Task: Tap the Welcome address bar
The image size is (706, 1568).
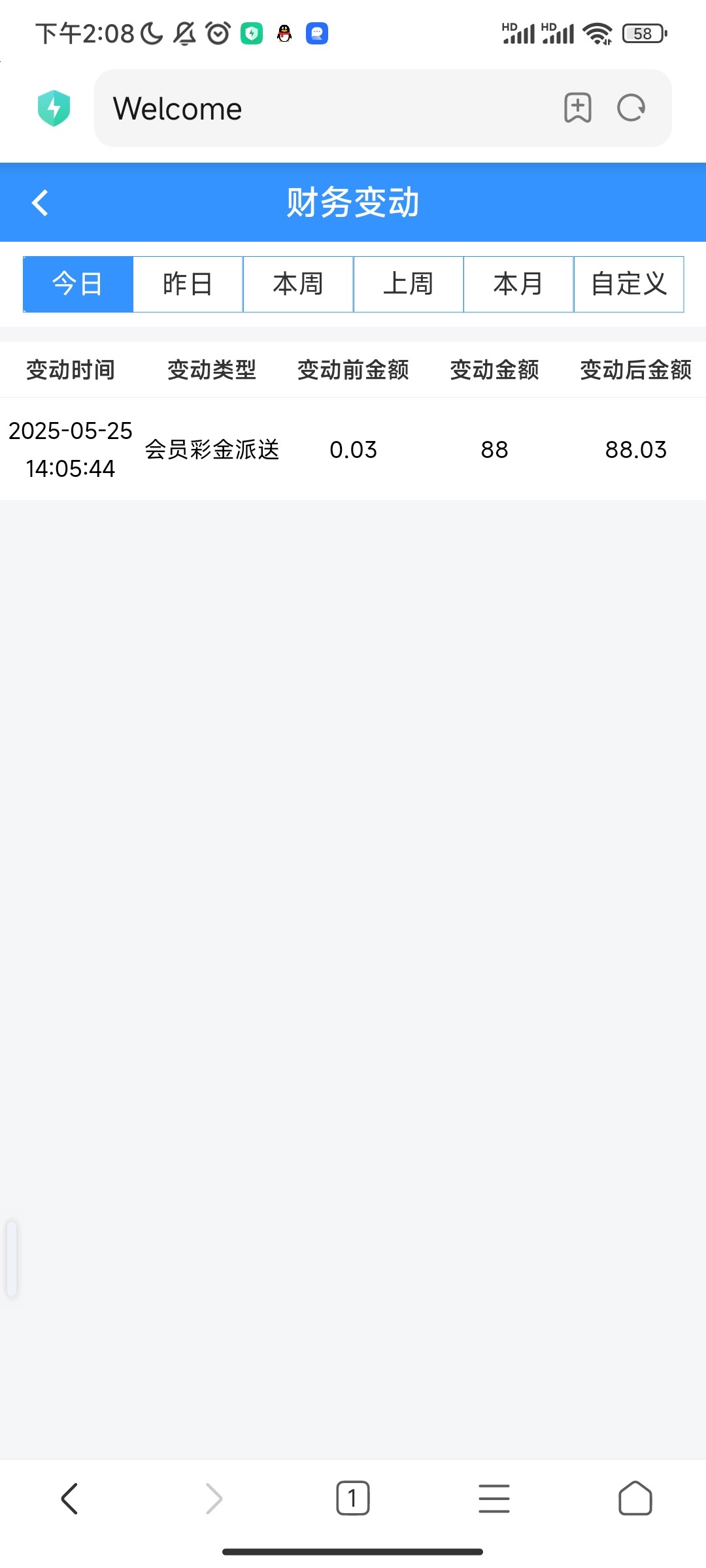Action: (327, 108)
